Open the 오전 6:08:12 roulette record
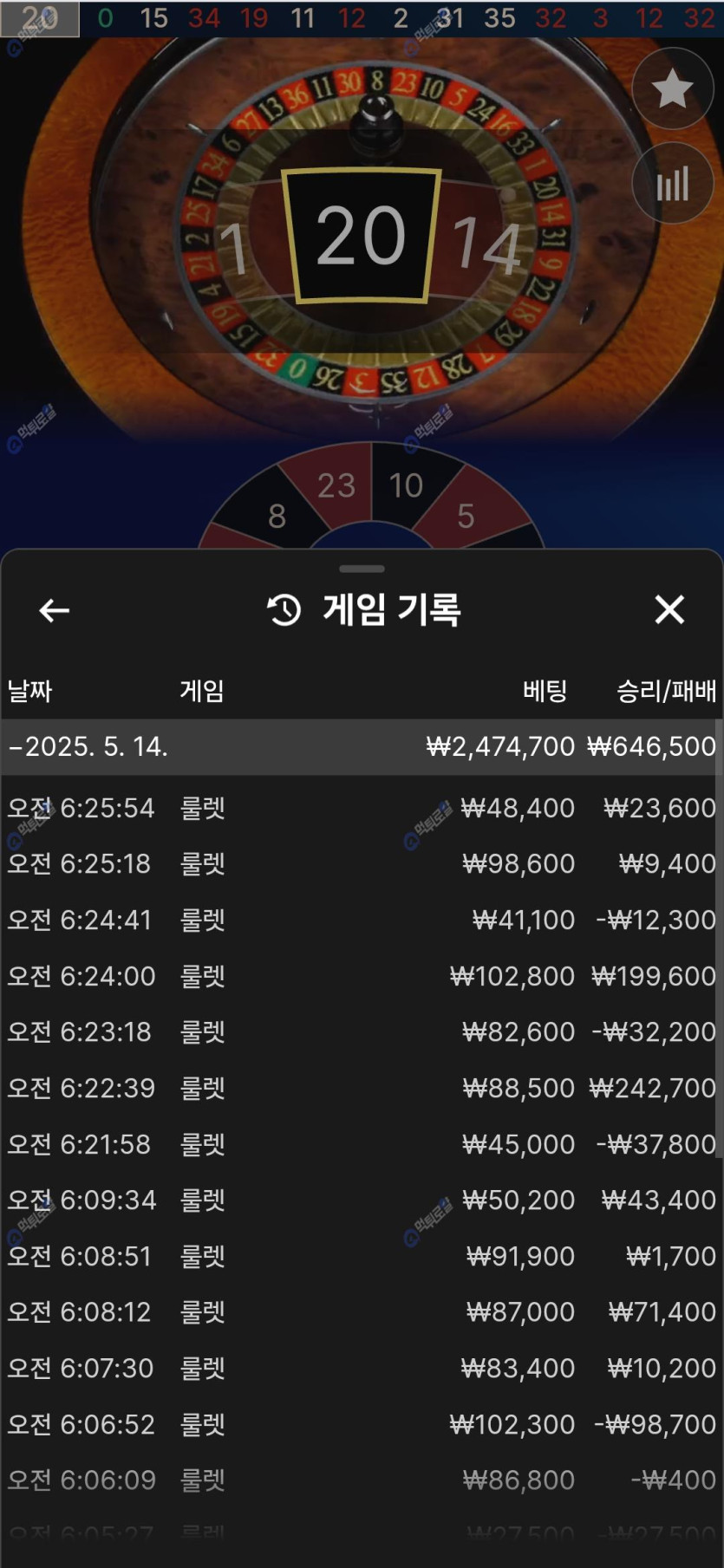The height and width of the screenshot is (1568, 724). [x=361, y=1311]
